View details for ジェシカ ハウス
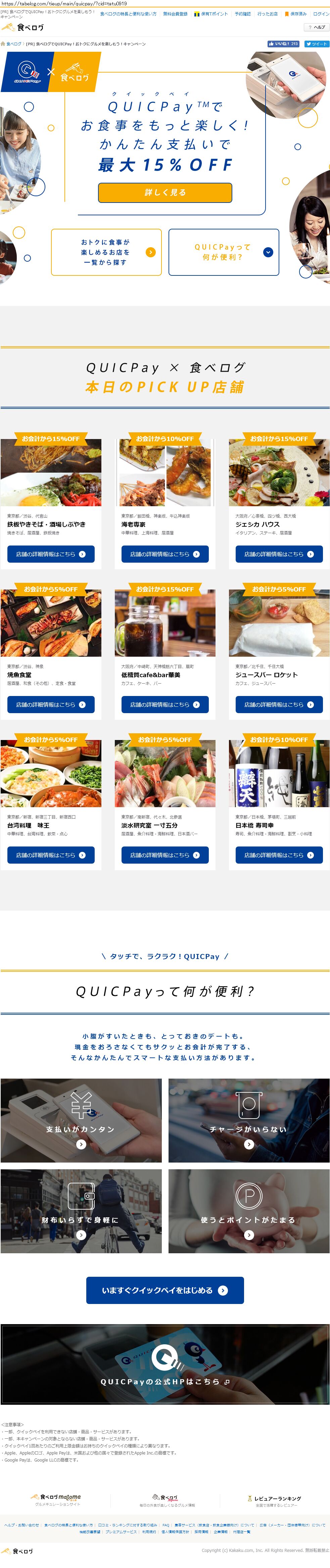Screen dimensions: 330x1568 pyautogui.click(x=279, y=554)
